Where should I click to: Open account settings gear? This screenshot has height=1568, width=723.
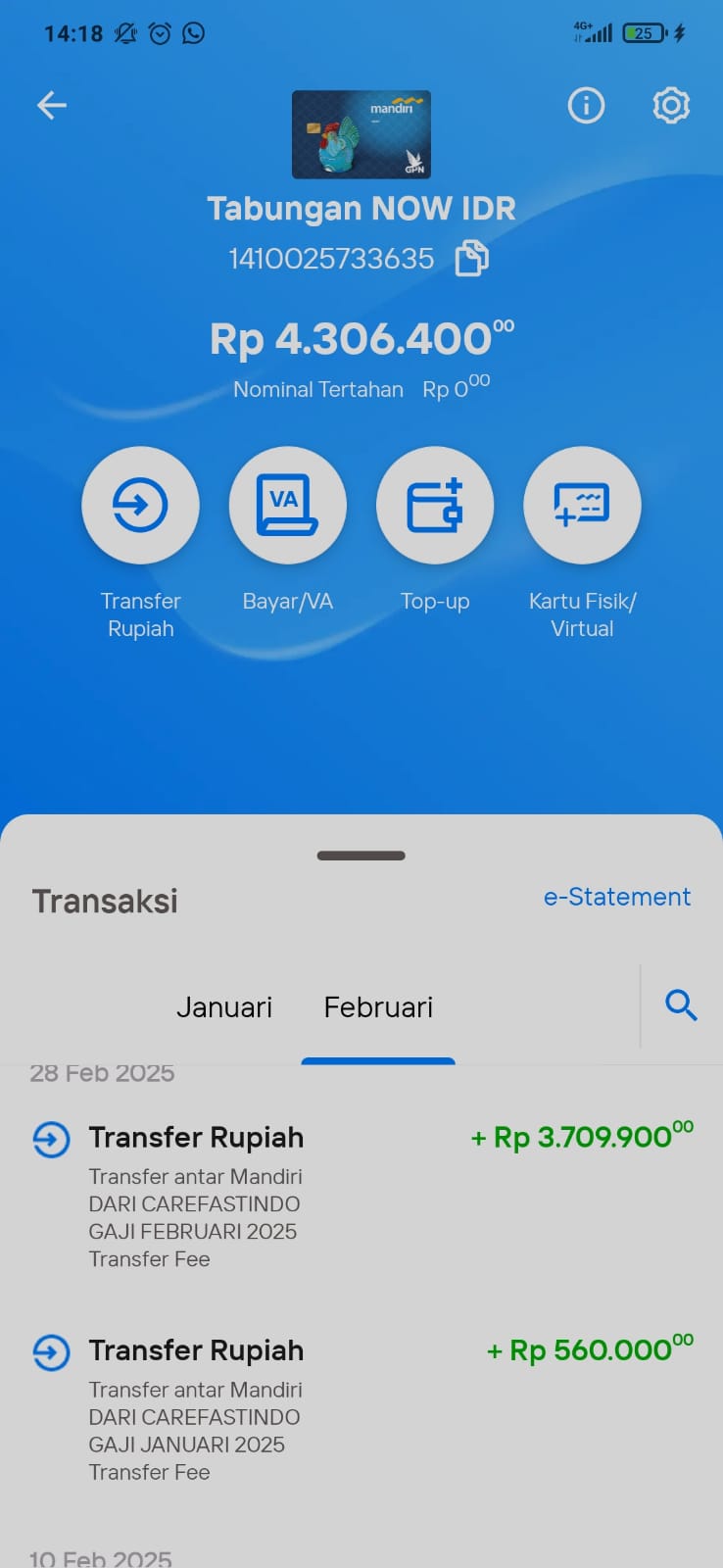point(671,105)
